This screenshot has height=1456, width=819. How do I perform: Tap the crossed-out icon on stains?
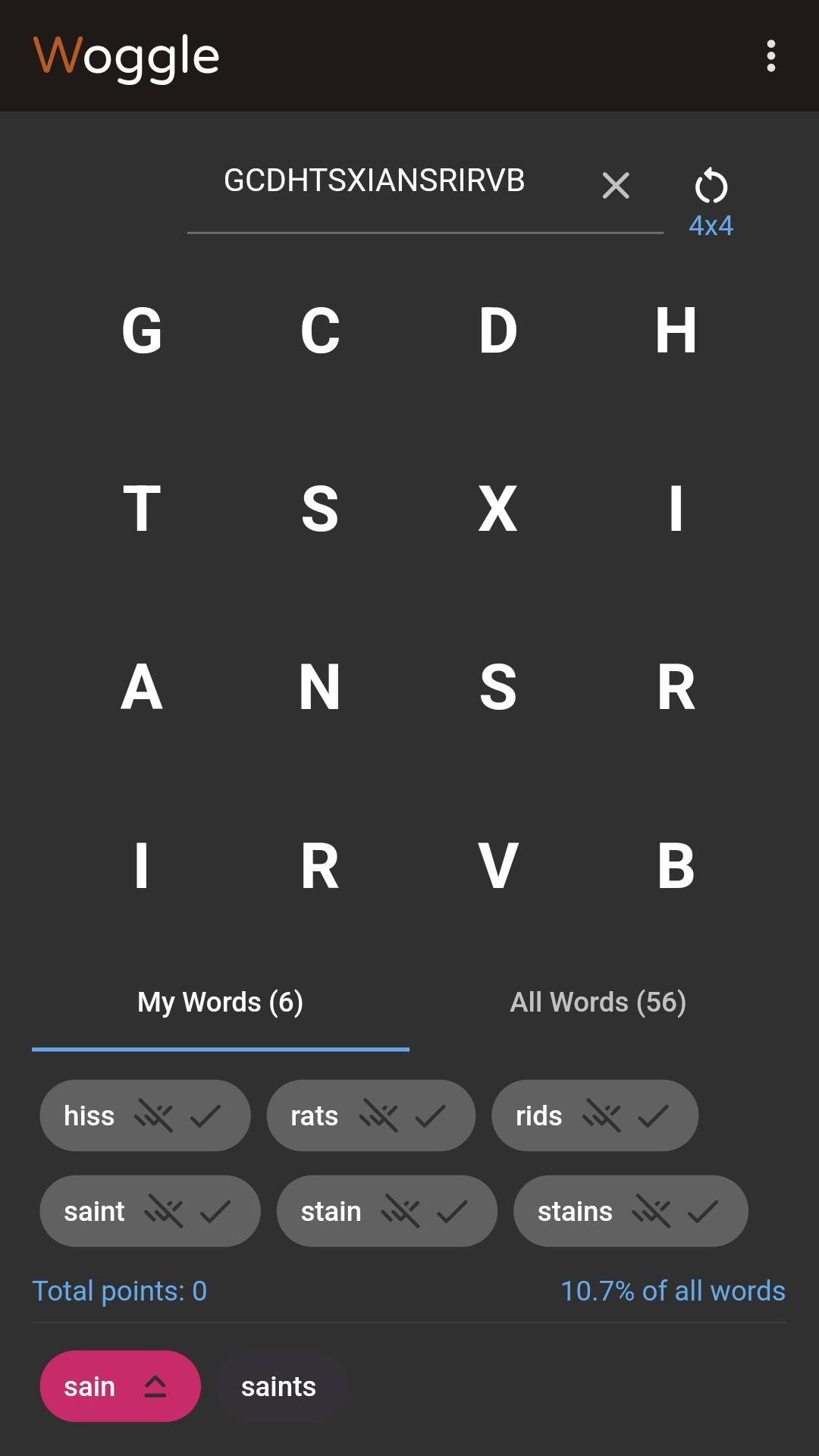(652, 1212)
